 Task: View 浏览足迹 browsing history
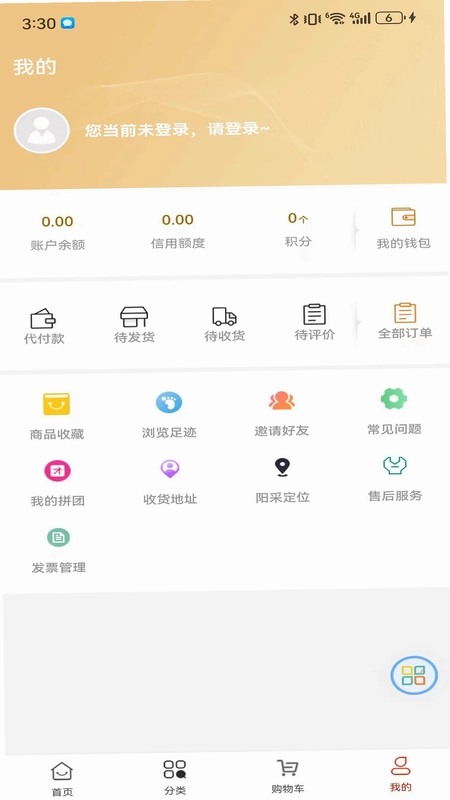tap(169, 415)
